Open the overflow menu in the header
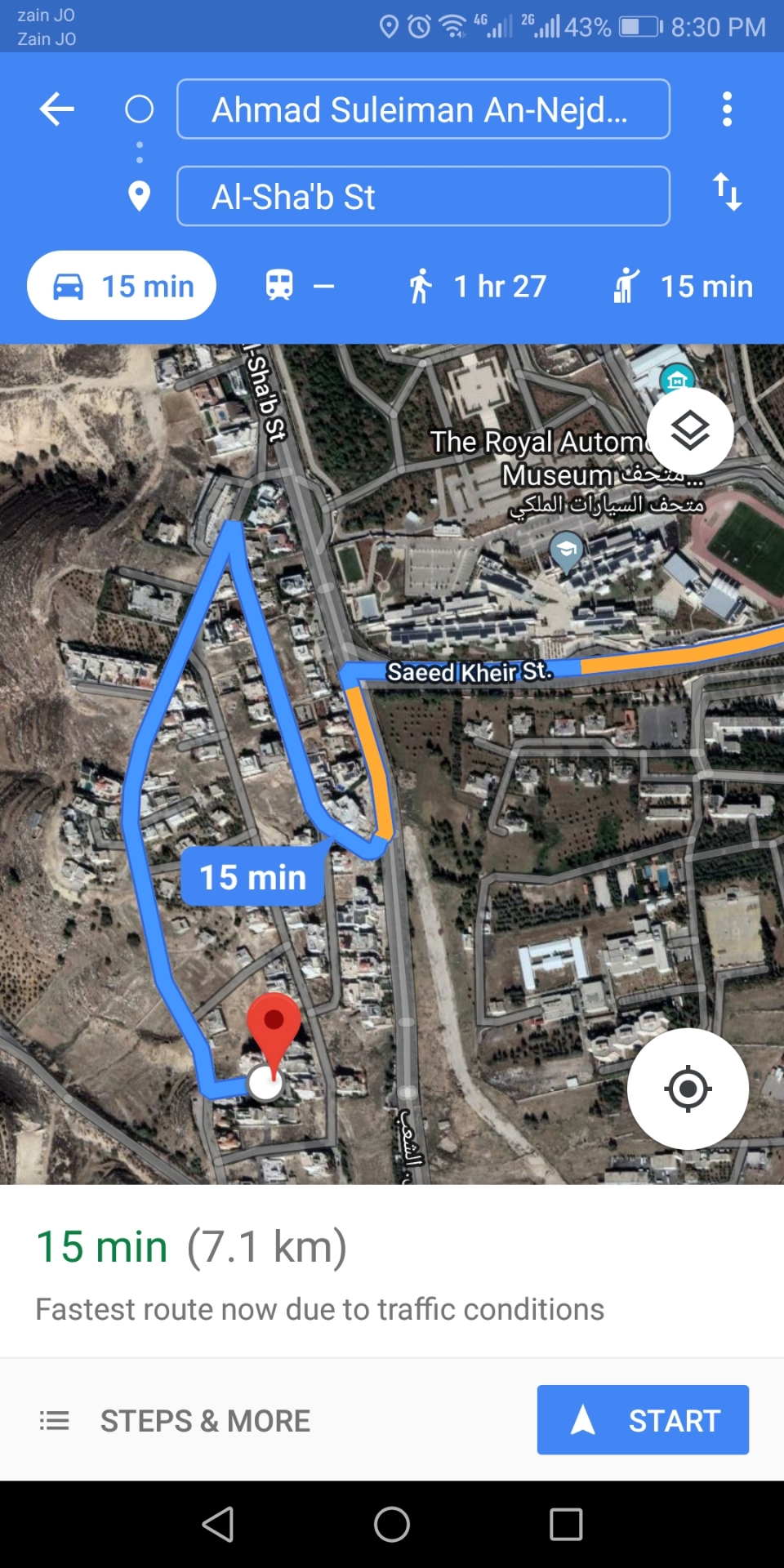Viewport: 784px width, 1568px height. [x=727, y=109]
